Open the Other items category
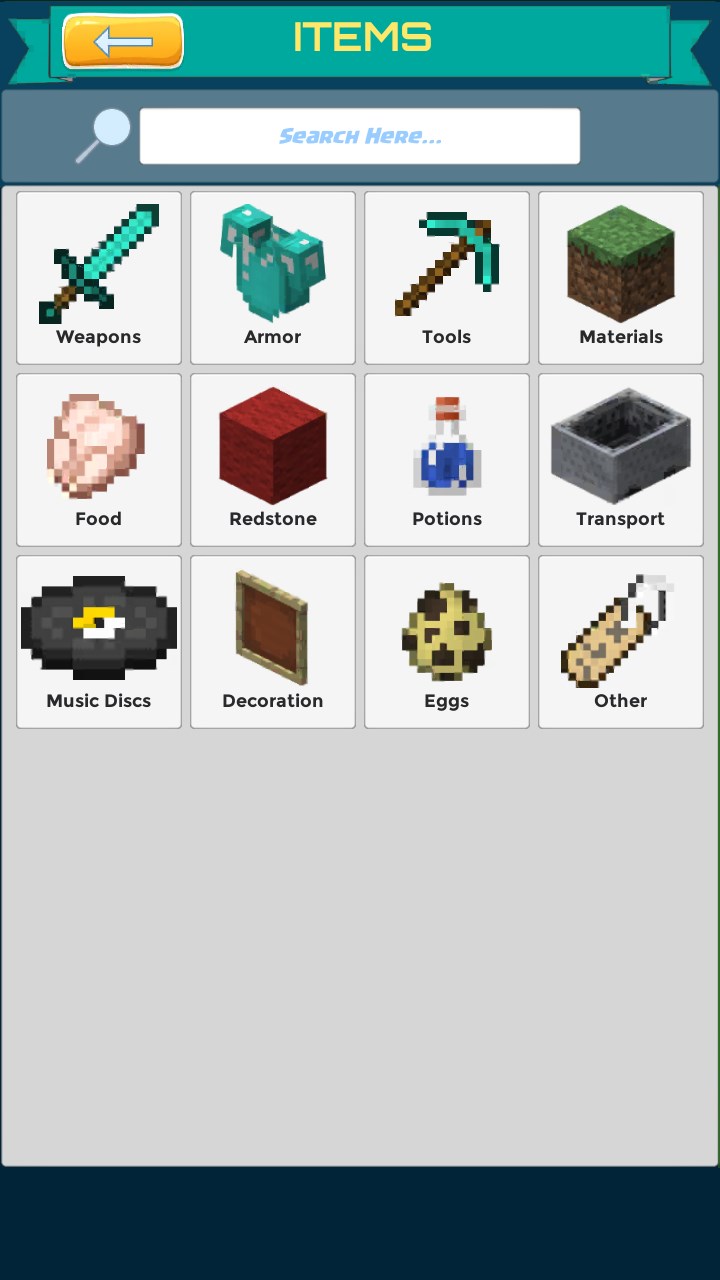The height and width of the screenshot is (1280, 720). coord(621,642)
